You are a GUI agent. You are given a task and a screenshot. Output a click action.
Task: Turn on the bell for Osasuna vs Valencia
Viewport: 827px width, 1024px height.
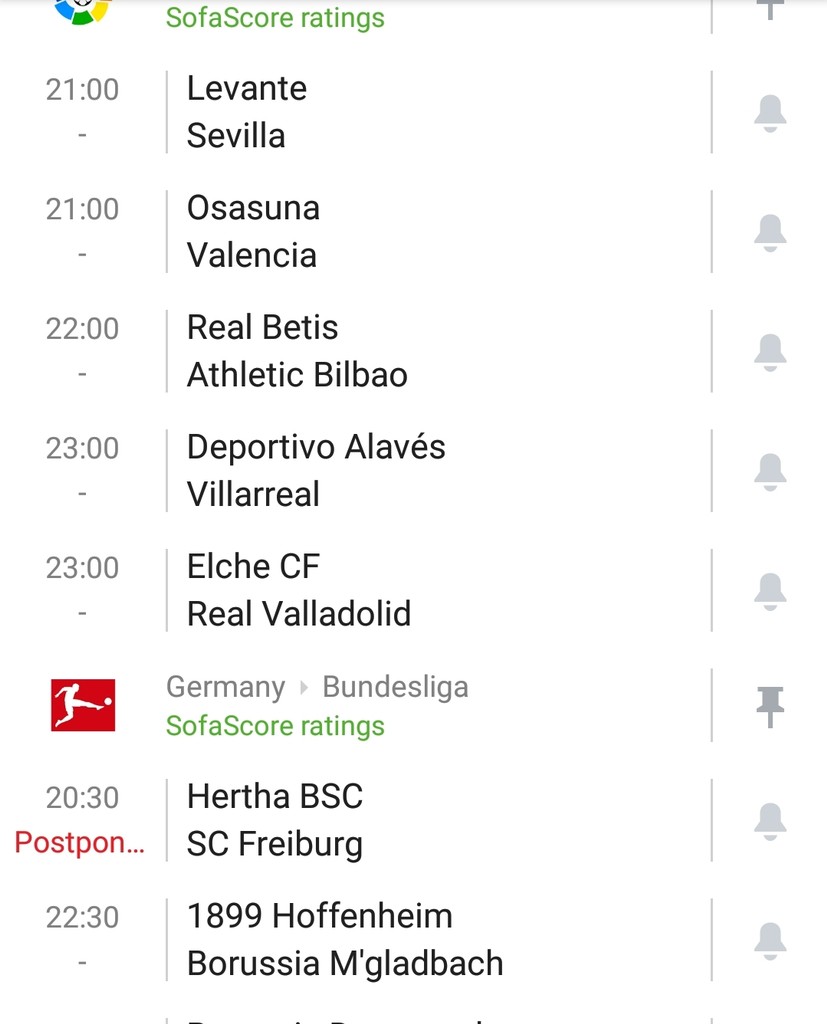coord(769,233)
